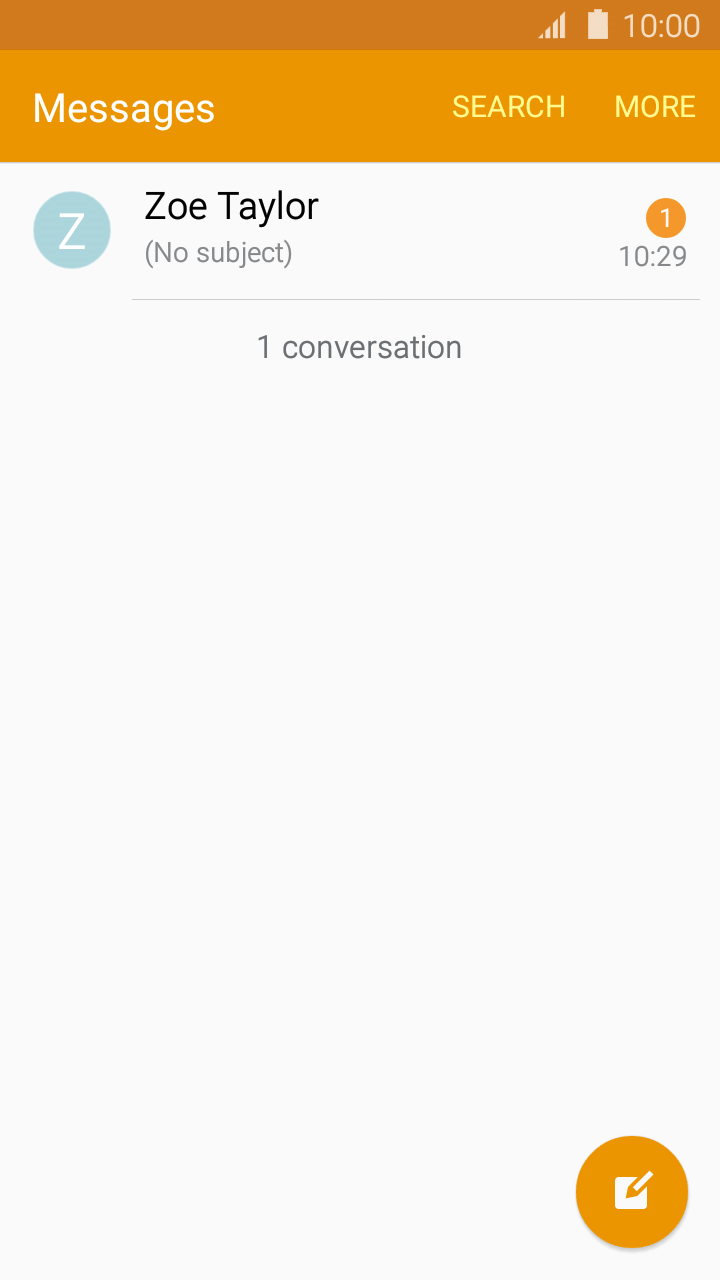Tap the unread message count badge
The width and height of the screenshot is (720, 1280).
tap(666, 218)
